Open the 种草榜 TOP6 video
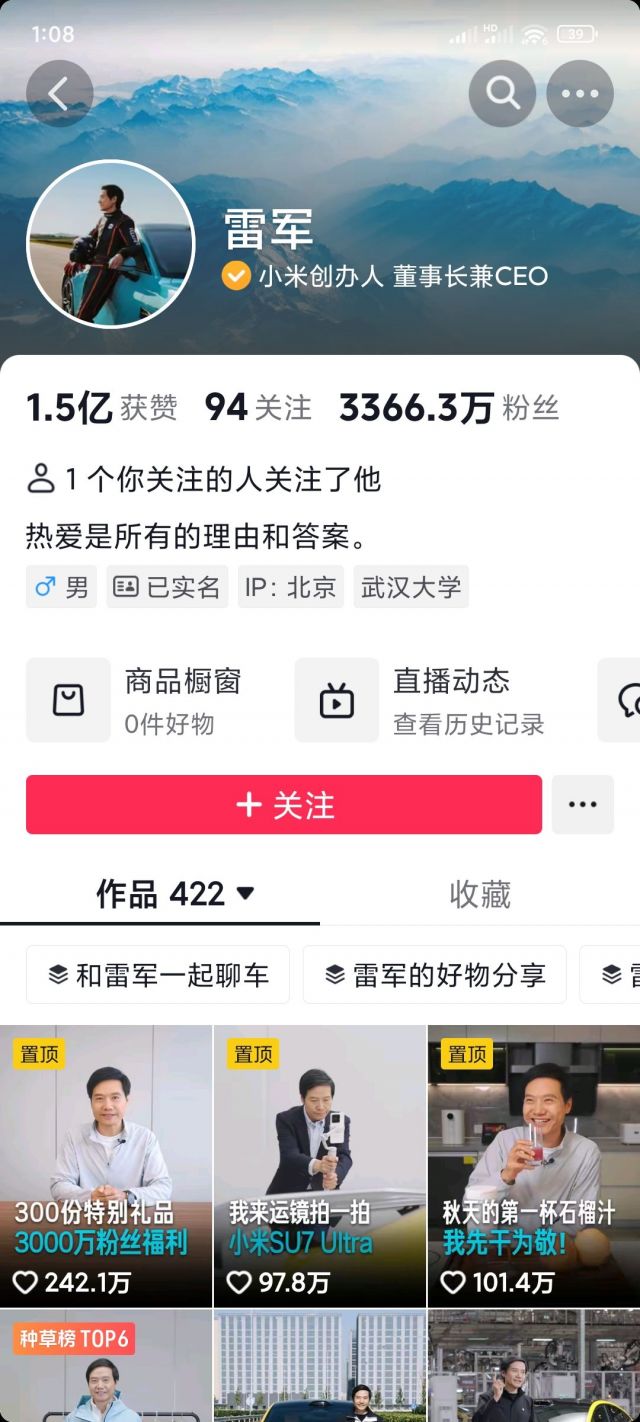Viewport: 640px width, 1422px height. click(x=105, y=1370)
